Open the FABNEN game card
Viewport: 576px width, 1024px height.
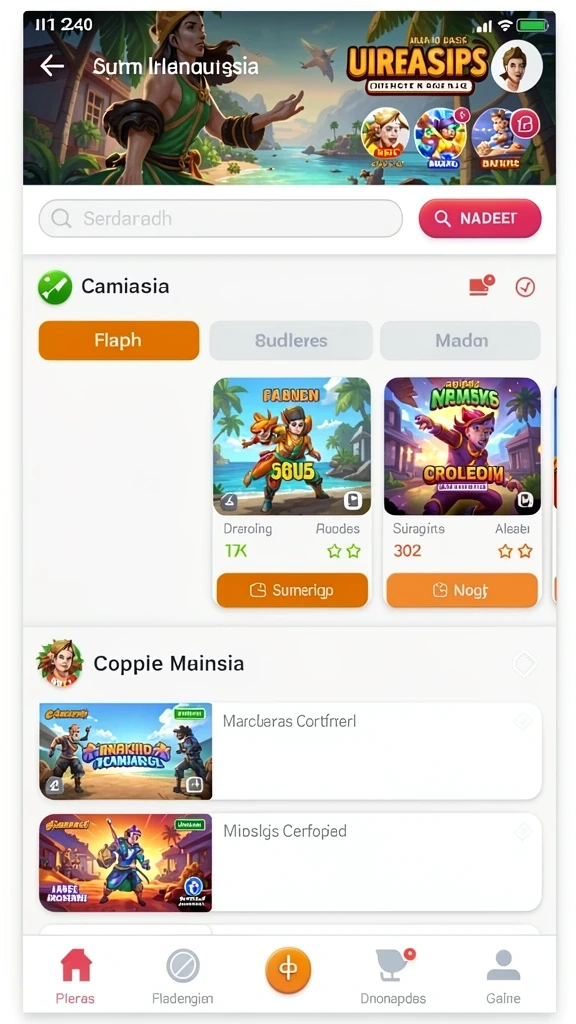click(x=292, y=446)
